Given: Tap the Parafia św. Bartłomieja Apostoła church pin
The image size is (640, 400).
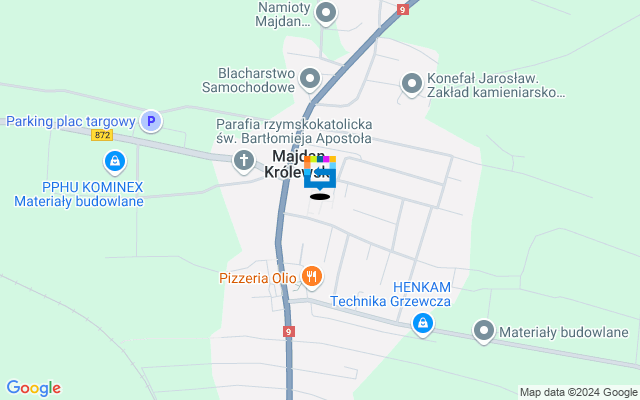Looking at the screenshot, I should (x=243, y=160).
